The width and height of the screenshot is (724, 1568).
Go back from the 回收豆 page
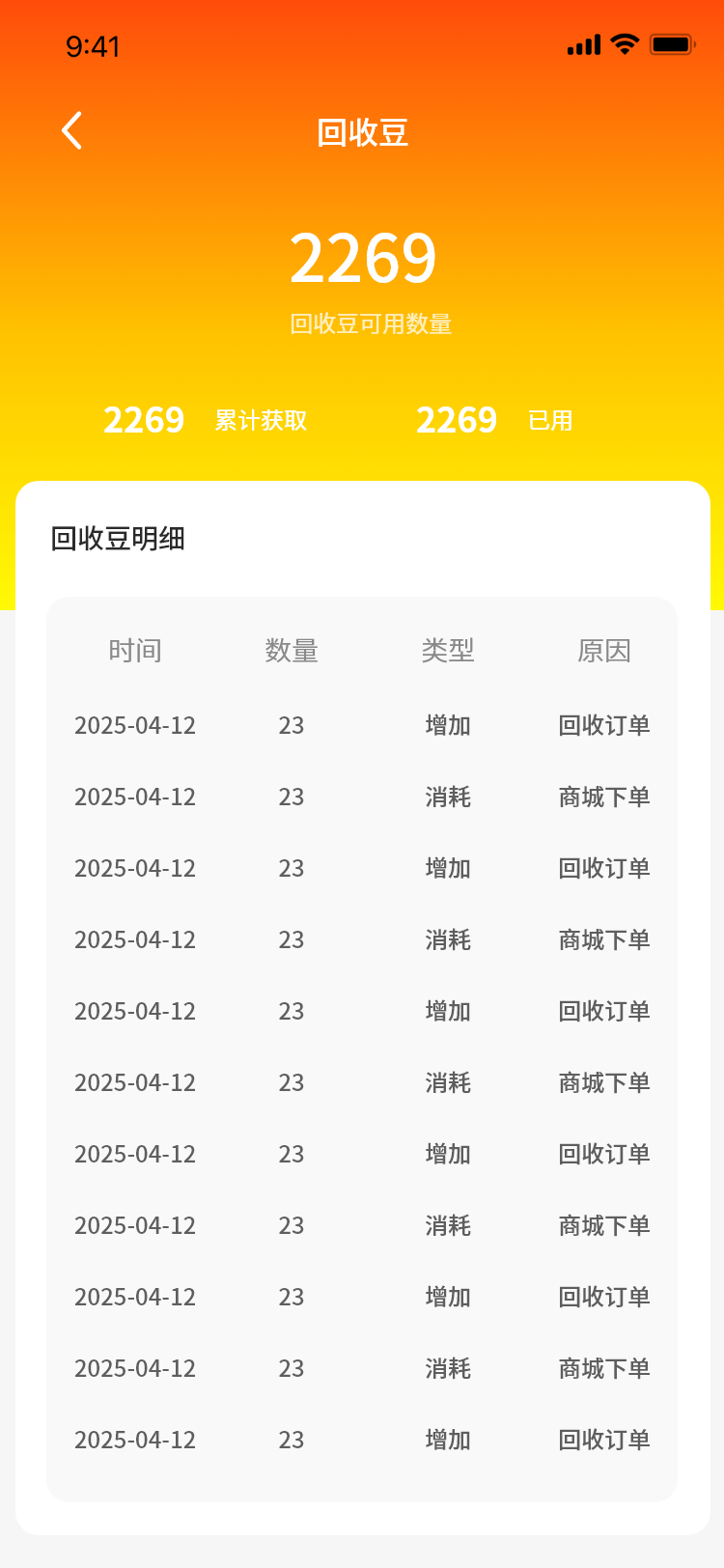(x=72, y=130)
